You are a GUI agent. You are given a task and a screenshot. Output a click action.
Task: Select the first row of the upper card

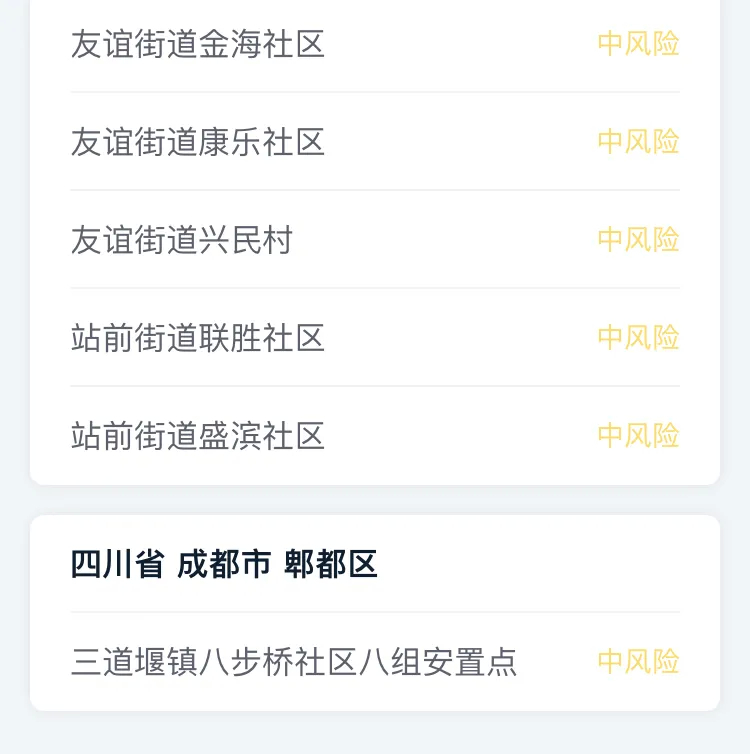pyautogui.click(x=375, y=44)
